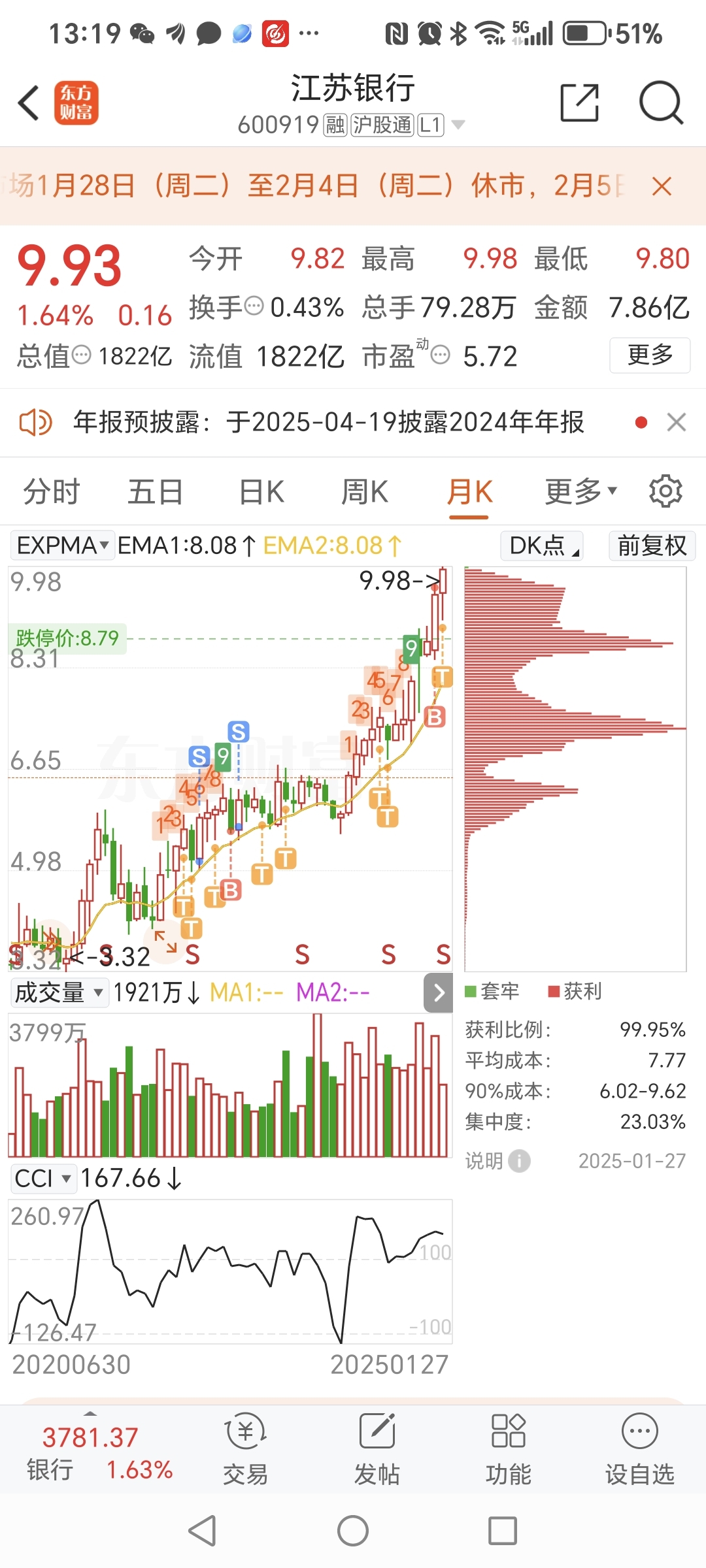Share this stock page

tap(579, 103)
